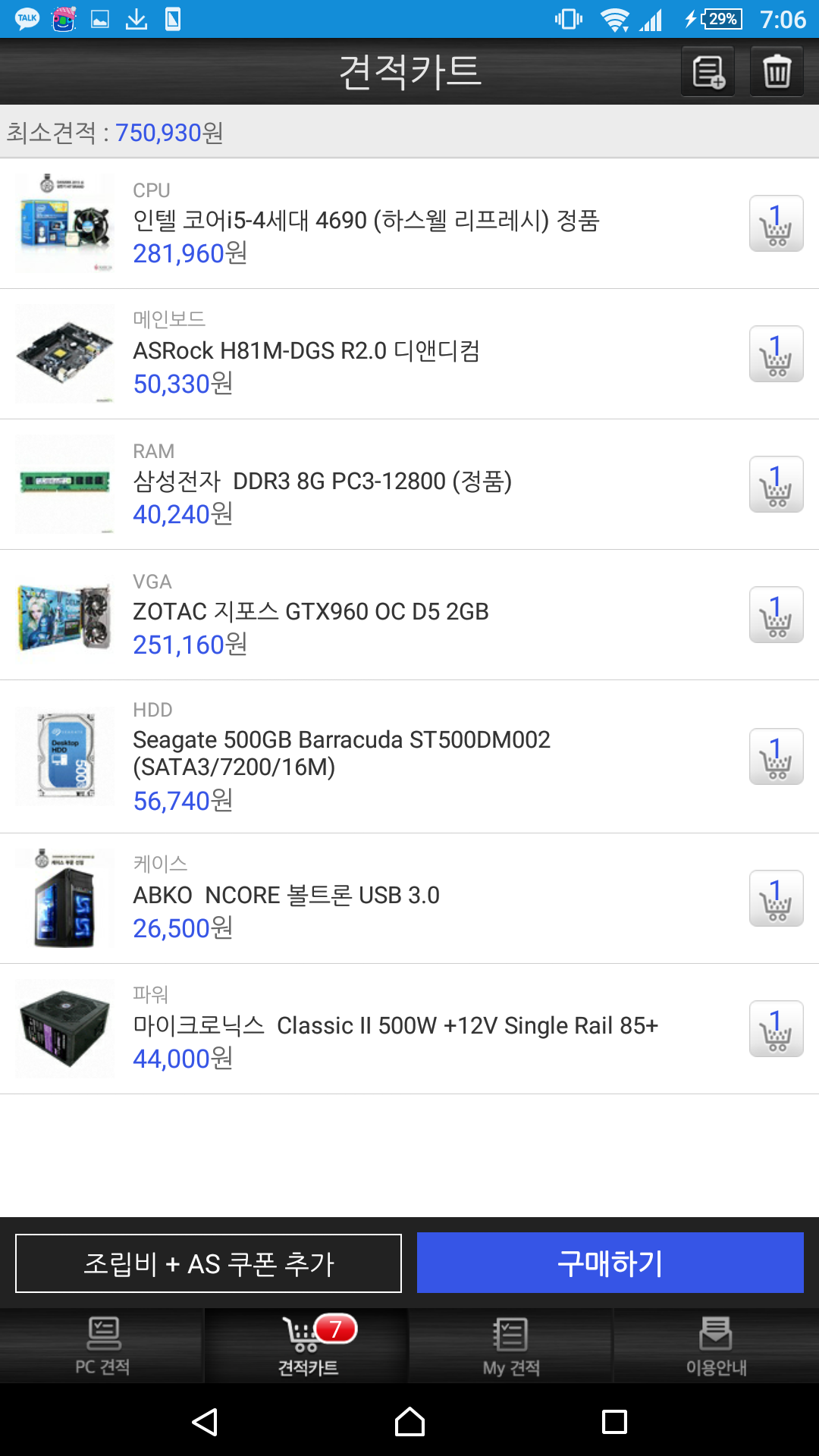The image size is (819, 1456).
Task: Change quantity for the ASRock mainboard
Action: [776, 354]
